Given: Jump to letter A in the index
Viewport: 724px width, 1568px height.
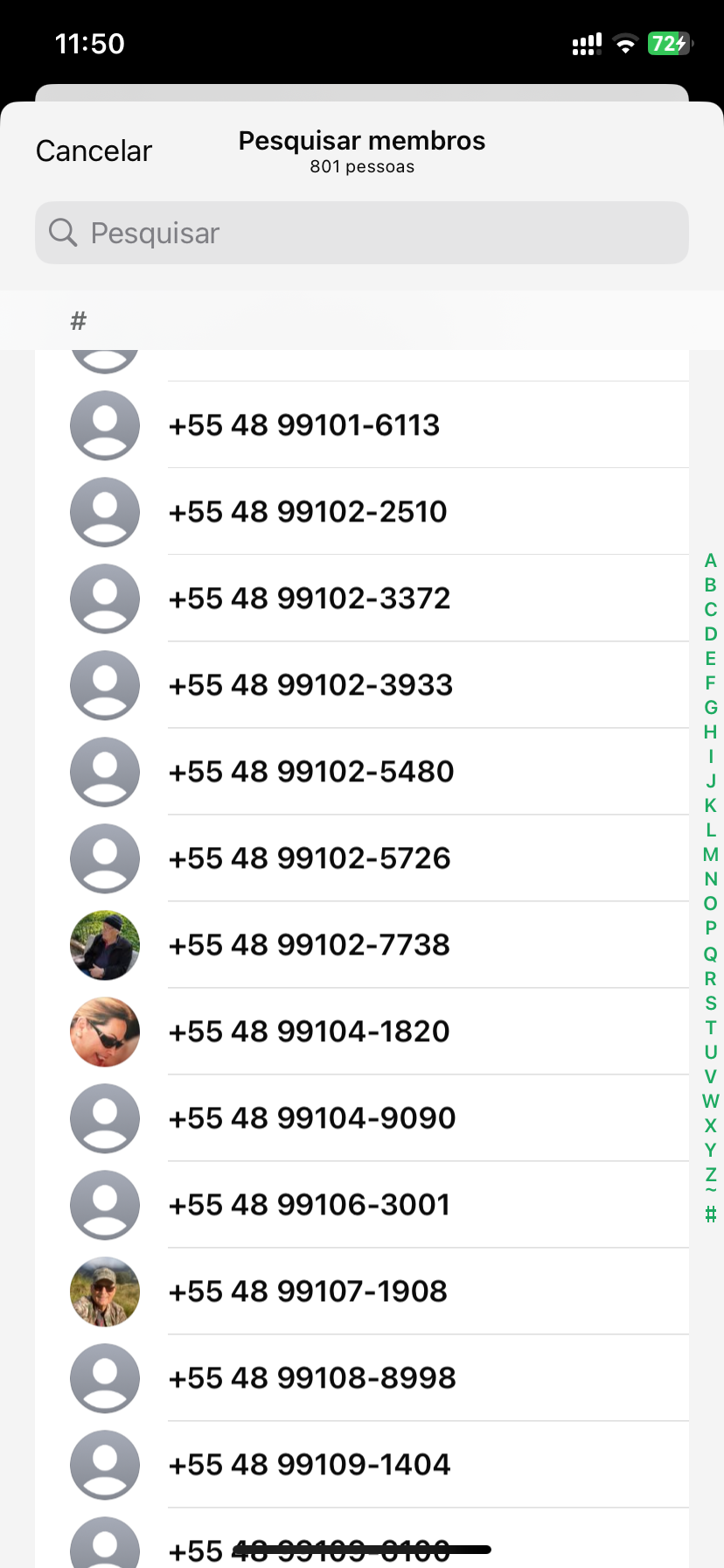Looking at the screenshot, I should click(x=710, y=561).
